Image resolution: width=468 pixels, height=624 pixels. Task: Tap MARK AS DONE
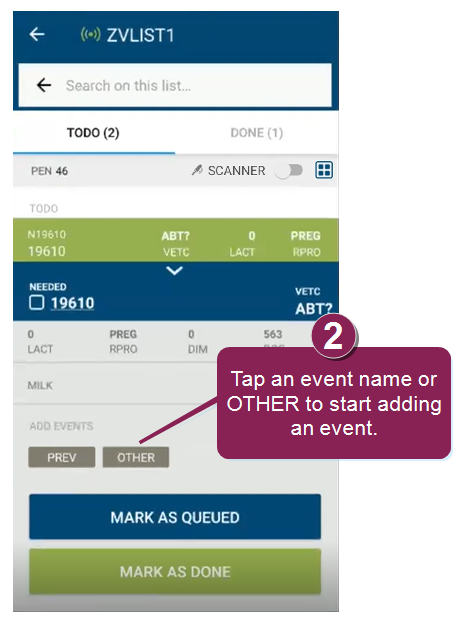175,571
